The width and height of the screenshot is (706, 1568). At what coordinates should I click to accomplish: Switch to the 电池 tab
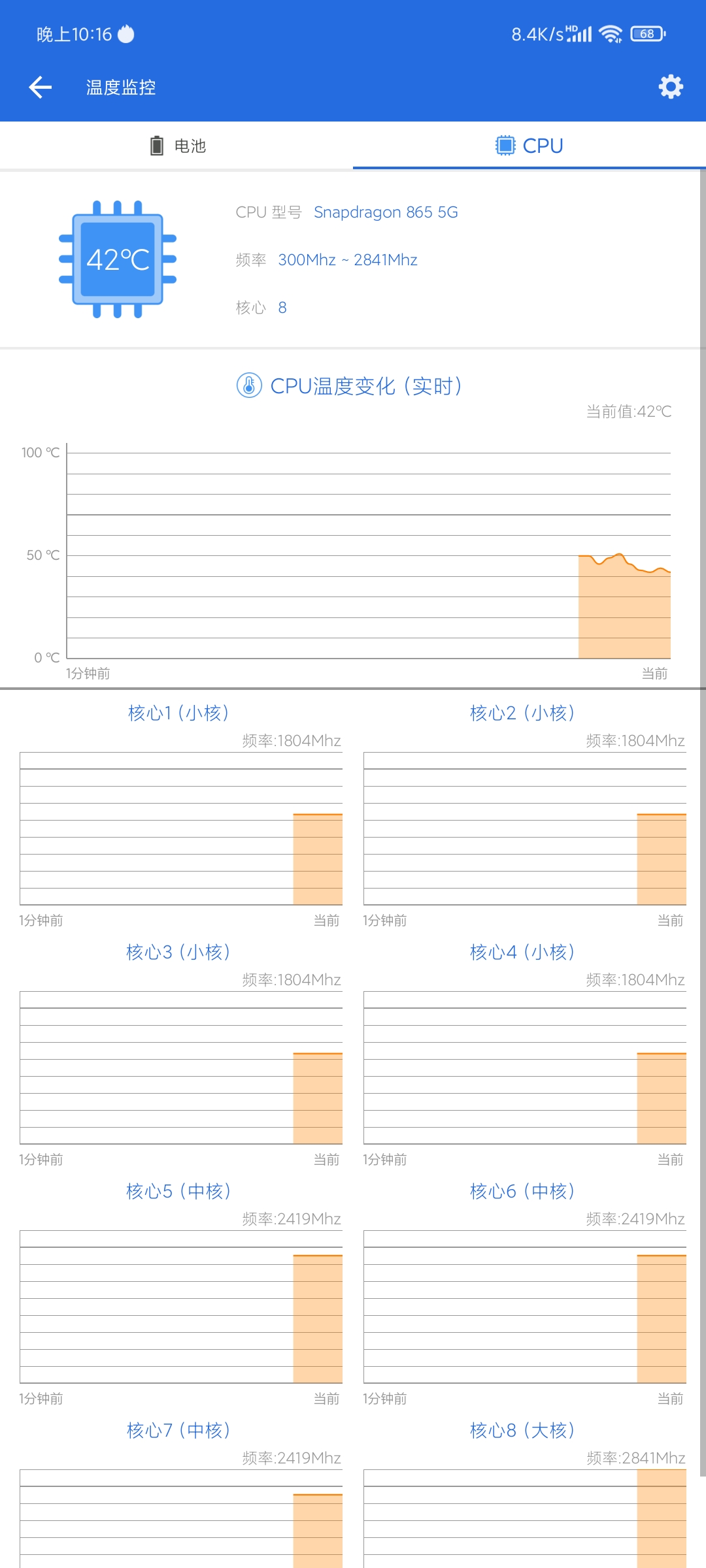(x=176, y=146)
